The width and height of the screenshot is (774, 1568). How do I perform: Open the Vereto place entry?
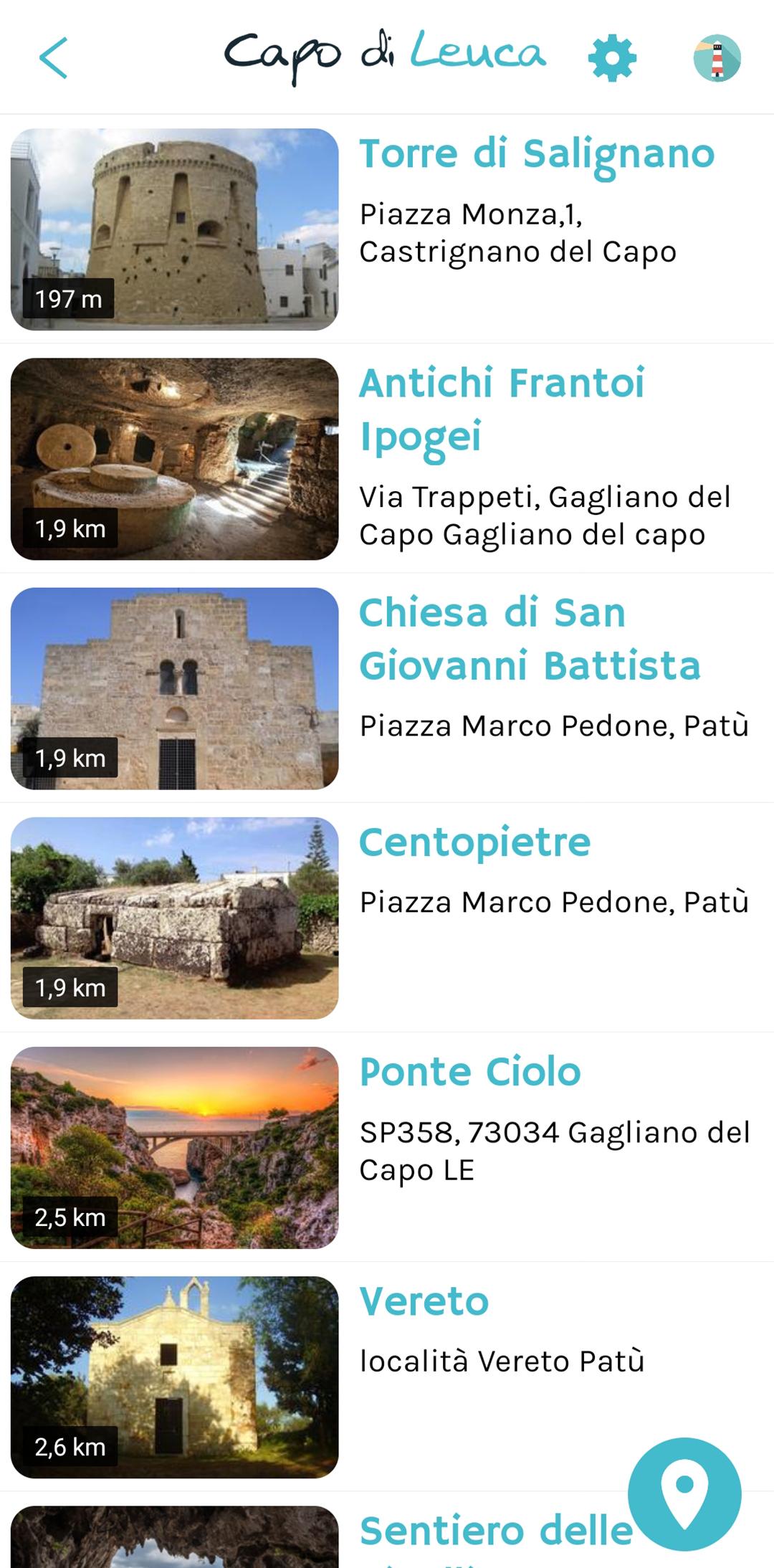click(x=424, y=1301)
